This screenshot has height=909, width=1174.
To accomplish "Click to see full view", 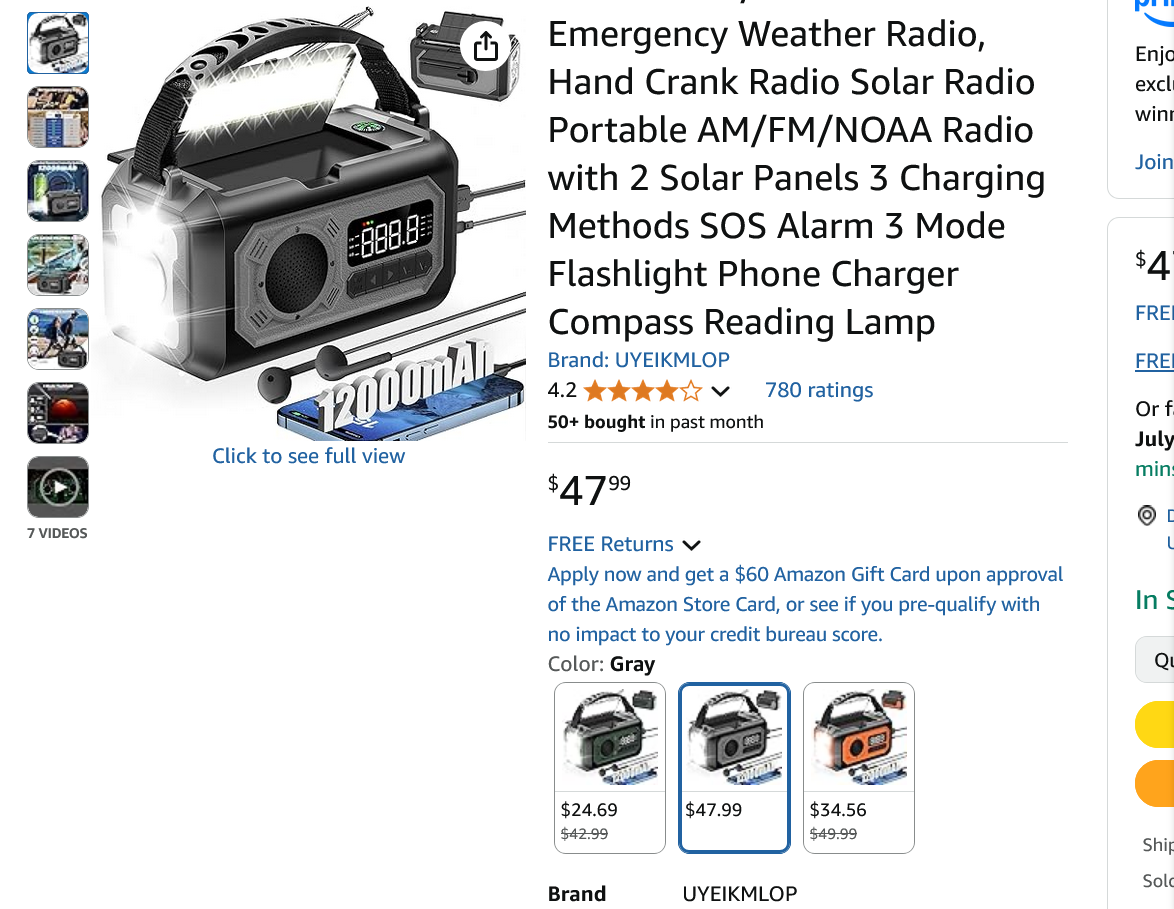I will 308,456.
